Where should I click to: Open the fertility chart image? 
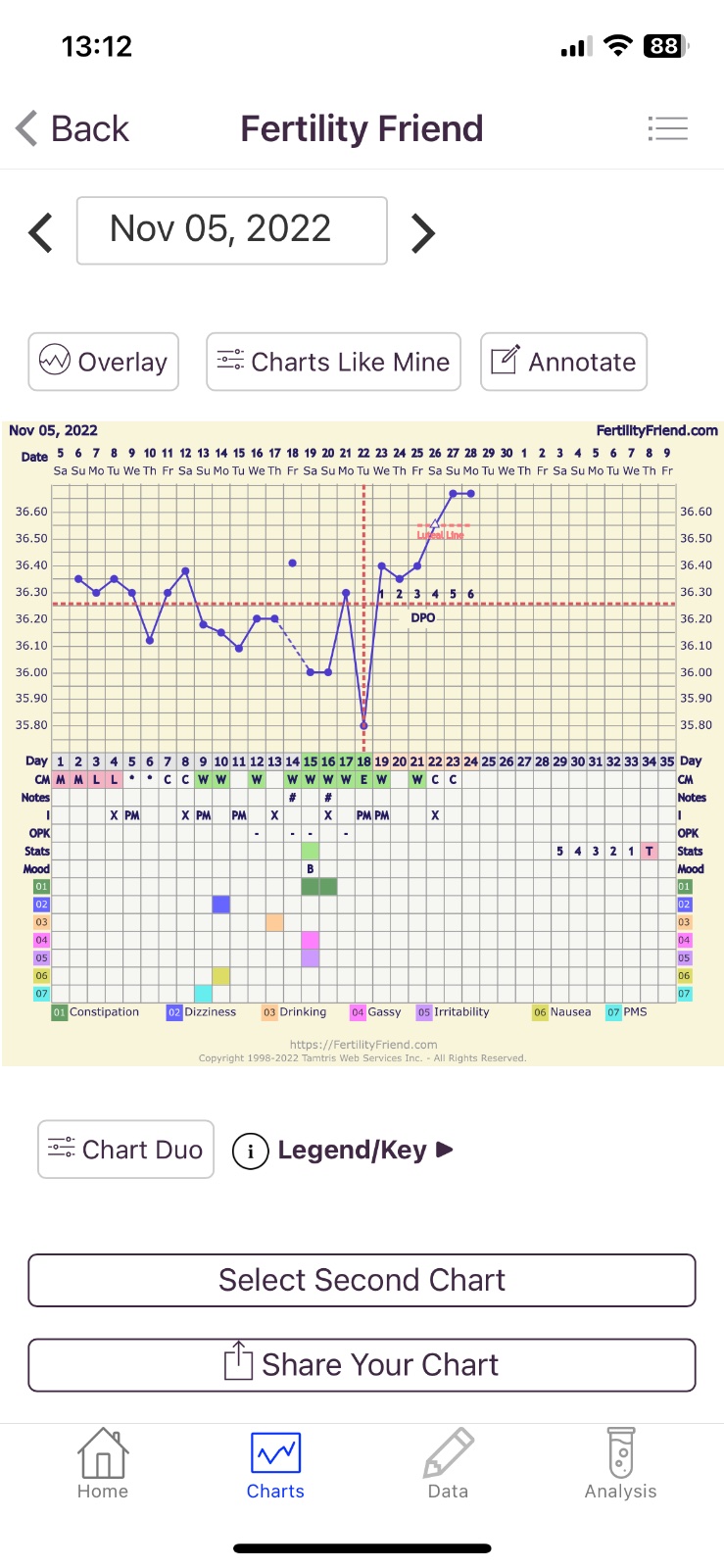362,743
